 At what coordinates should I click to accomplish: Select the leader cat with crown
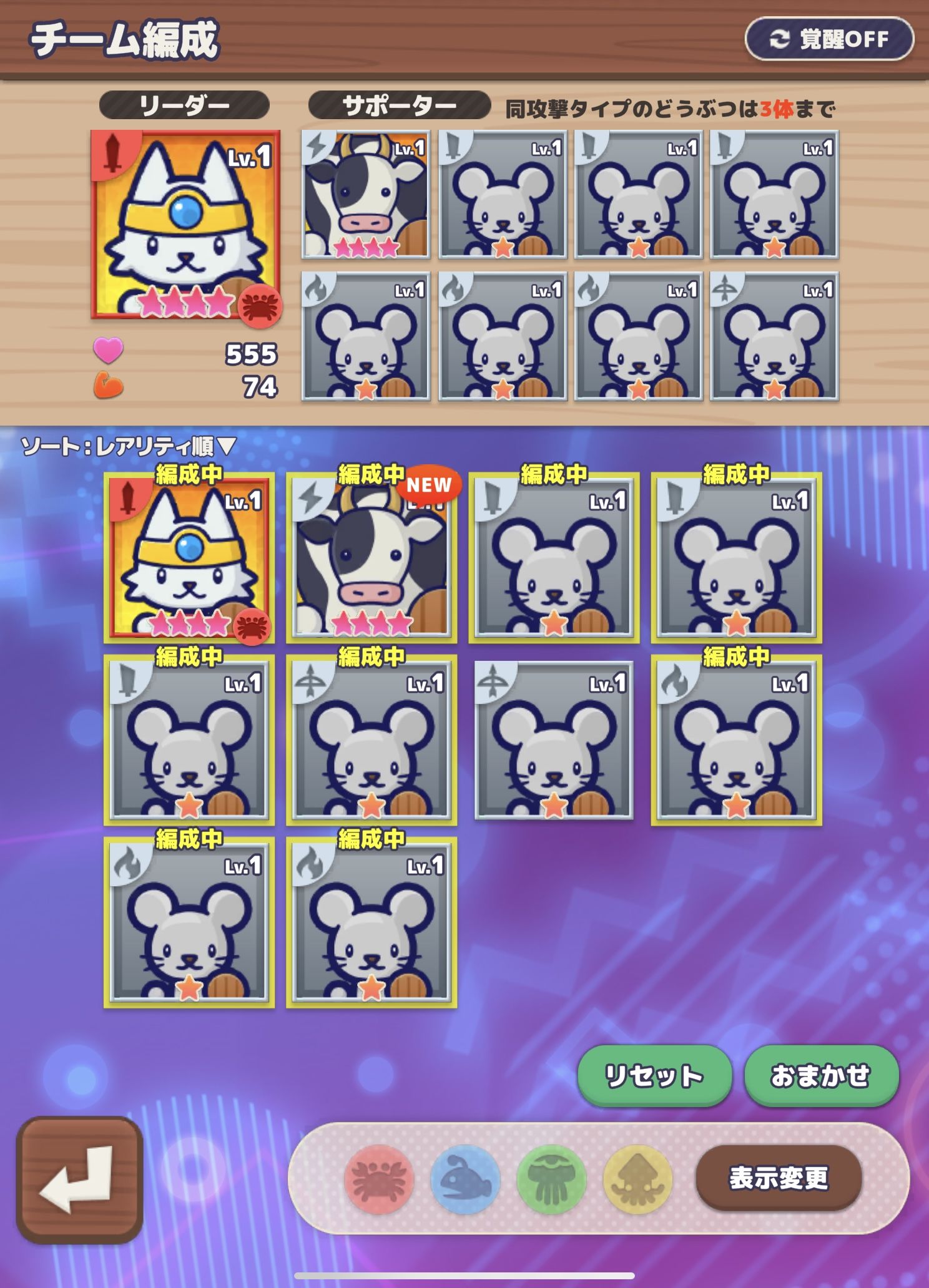click(x=185, y=225)
